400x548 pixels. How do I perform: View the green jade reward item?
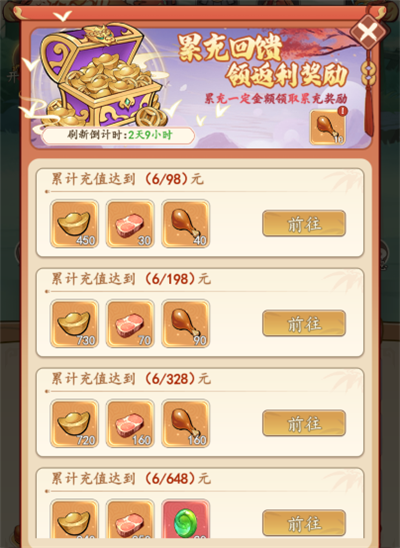click(x=186, y=519)
